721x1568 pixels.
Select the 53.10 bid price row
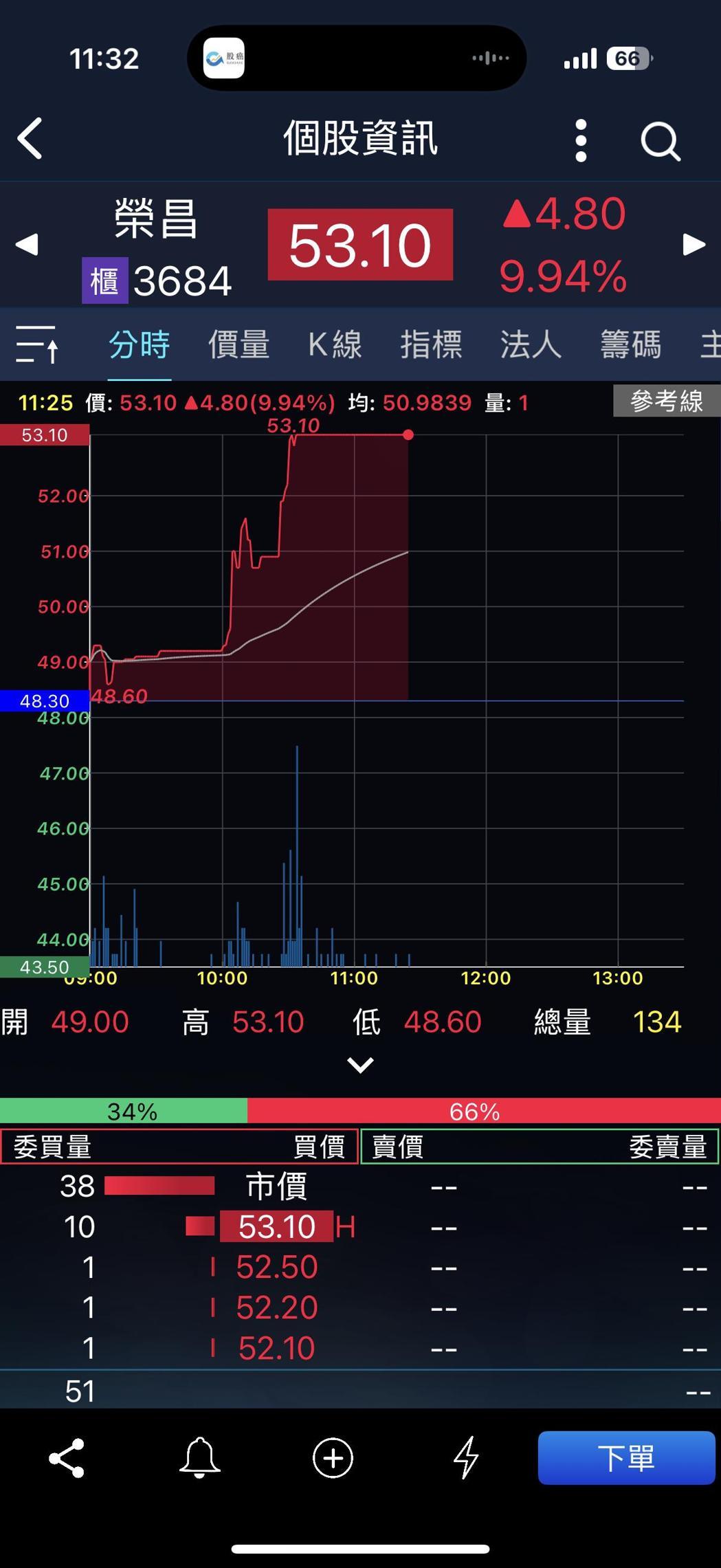pyautogui.click(x=276, y=1227)
